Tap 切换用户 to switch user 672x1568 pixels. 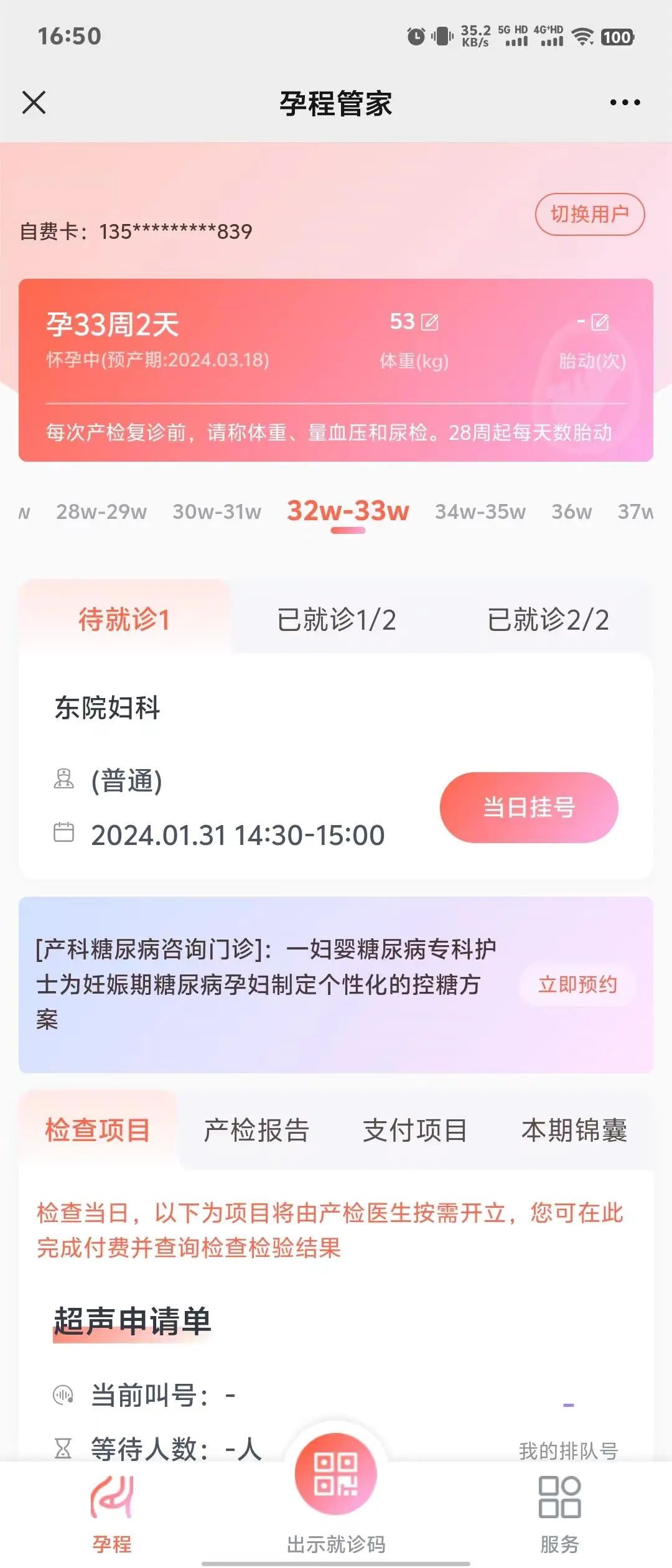[589, 215]
